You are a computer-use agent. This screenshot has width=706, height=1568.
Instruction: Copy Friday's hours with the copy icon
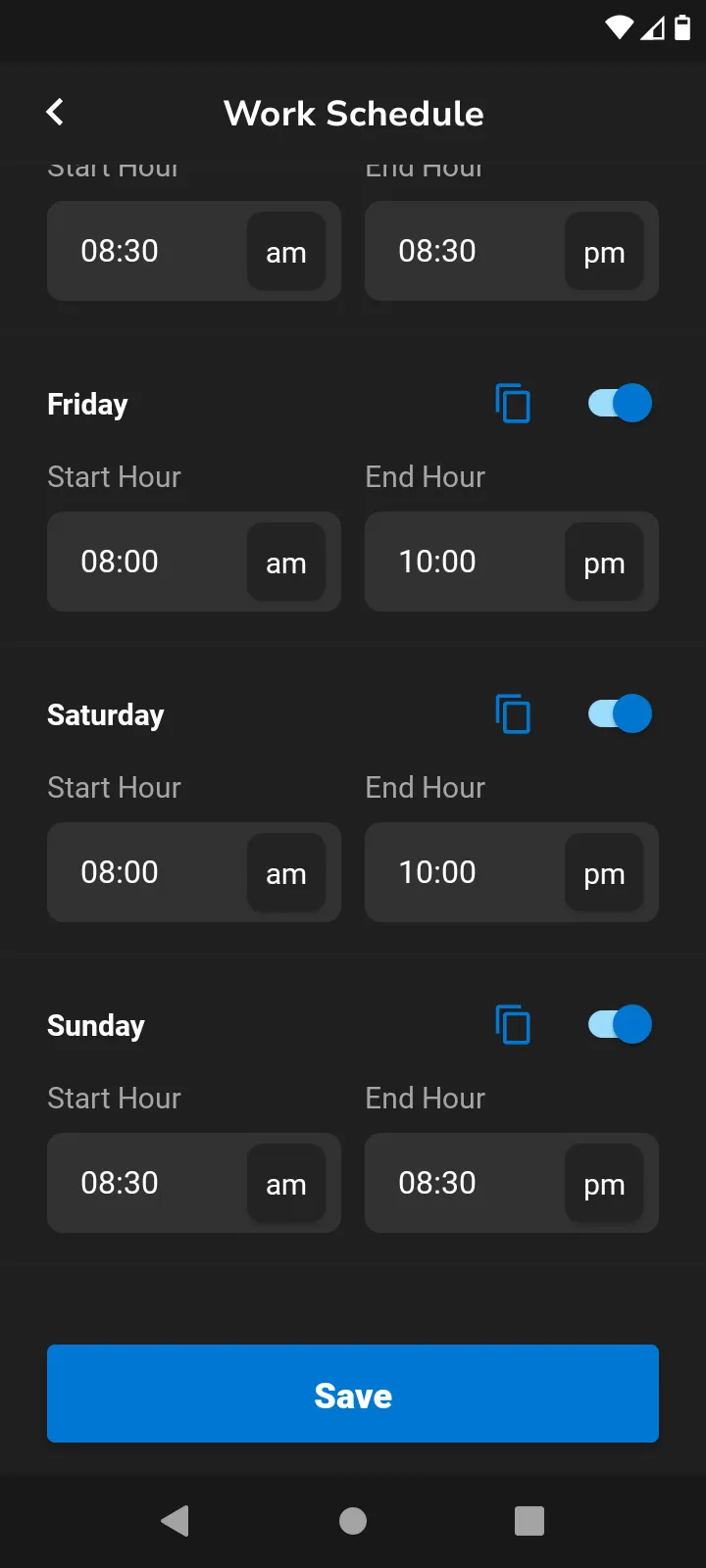[x=513, y=403]
